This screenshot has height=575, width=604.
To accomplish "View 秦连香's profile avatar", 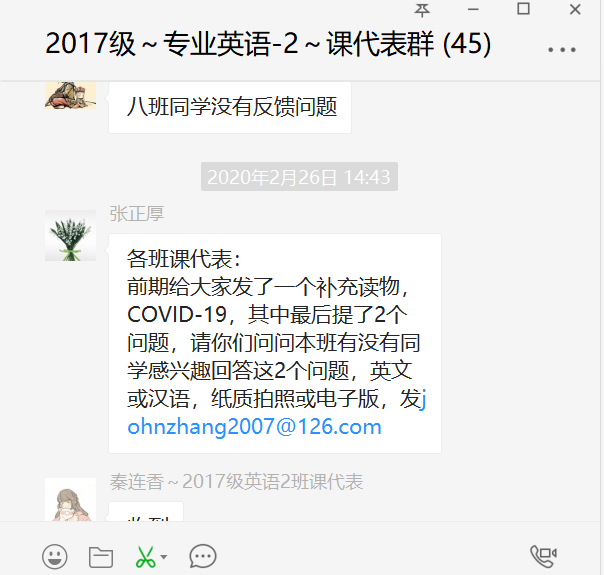I will click(x=71, y=499).
